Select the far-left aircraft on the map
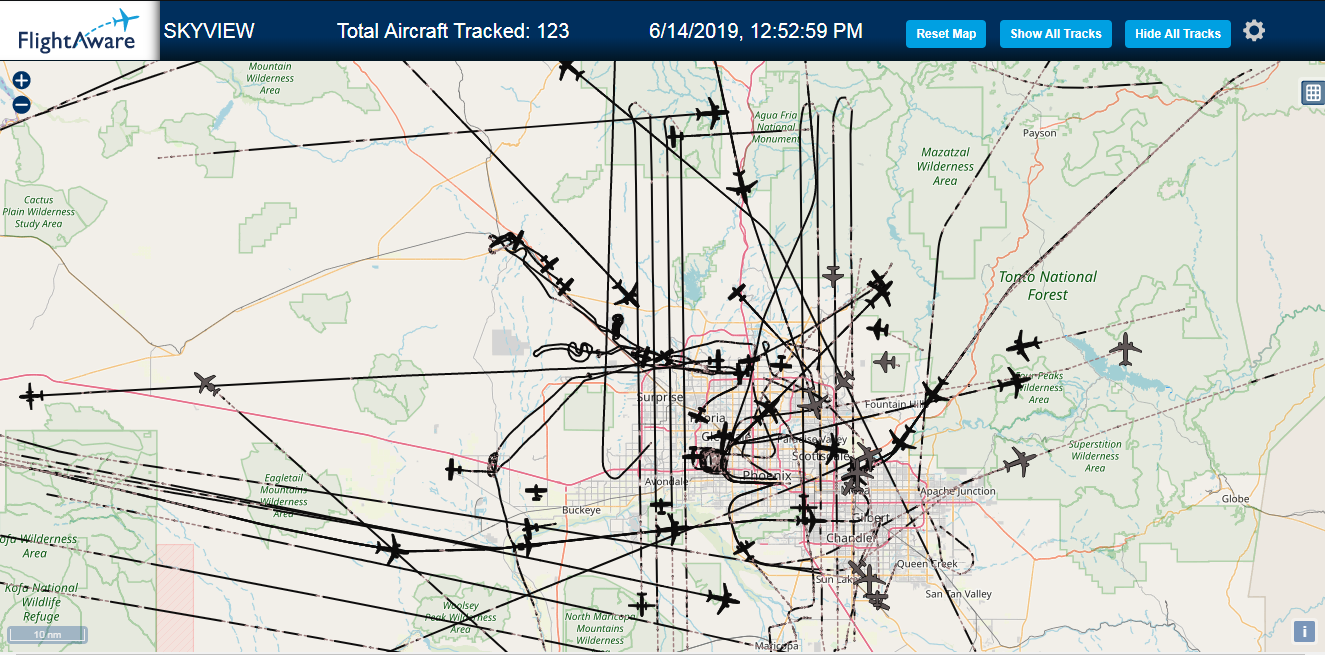The image size is (1325, 655). tap(32, 396)
